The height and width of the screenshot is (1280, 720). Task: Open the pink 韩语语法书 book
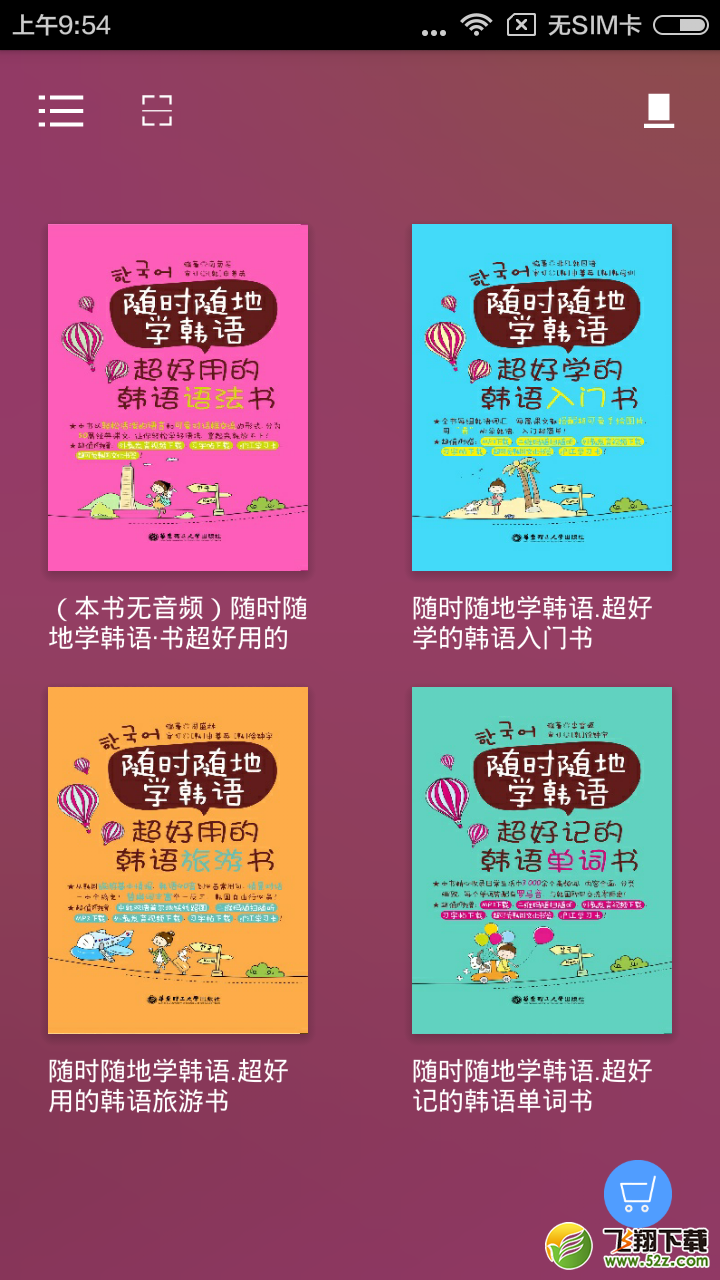[x=178, y=397]
